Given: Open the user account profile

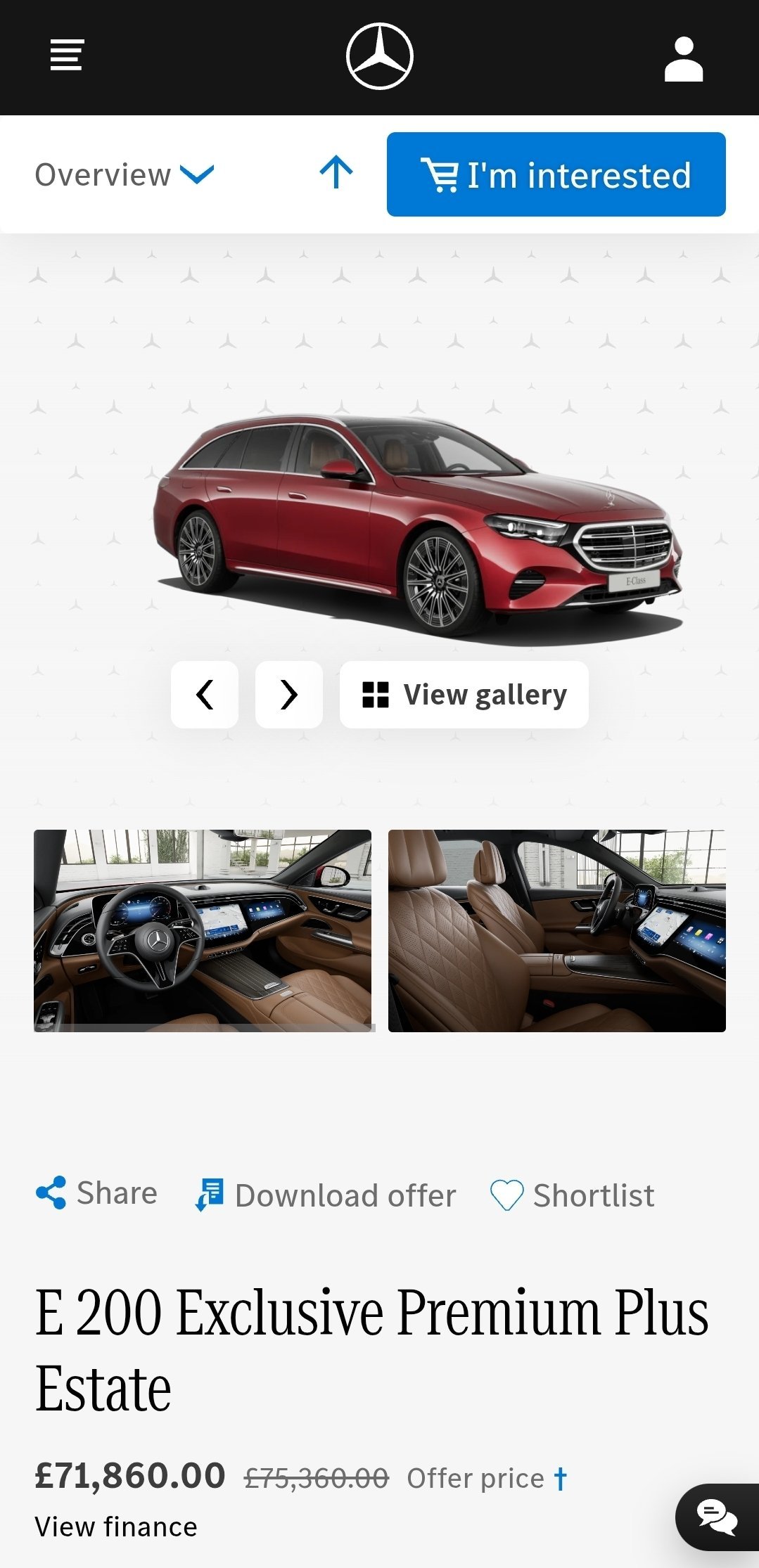Looking at the screenshot, I should coord(683,59).
